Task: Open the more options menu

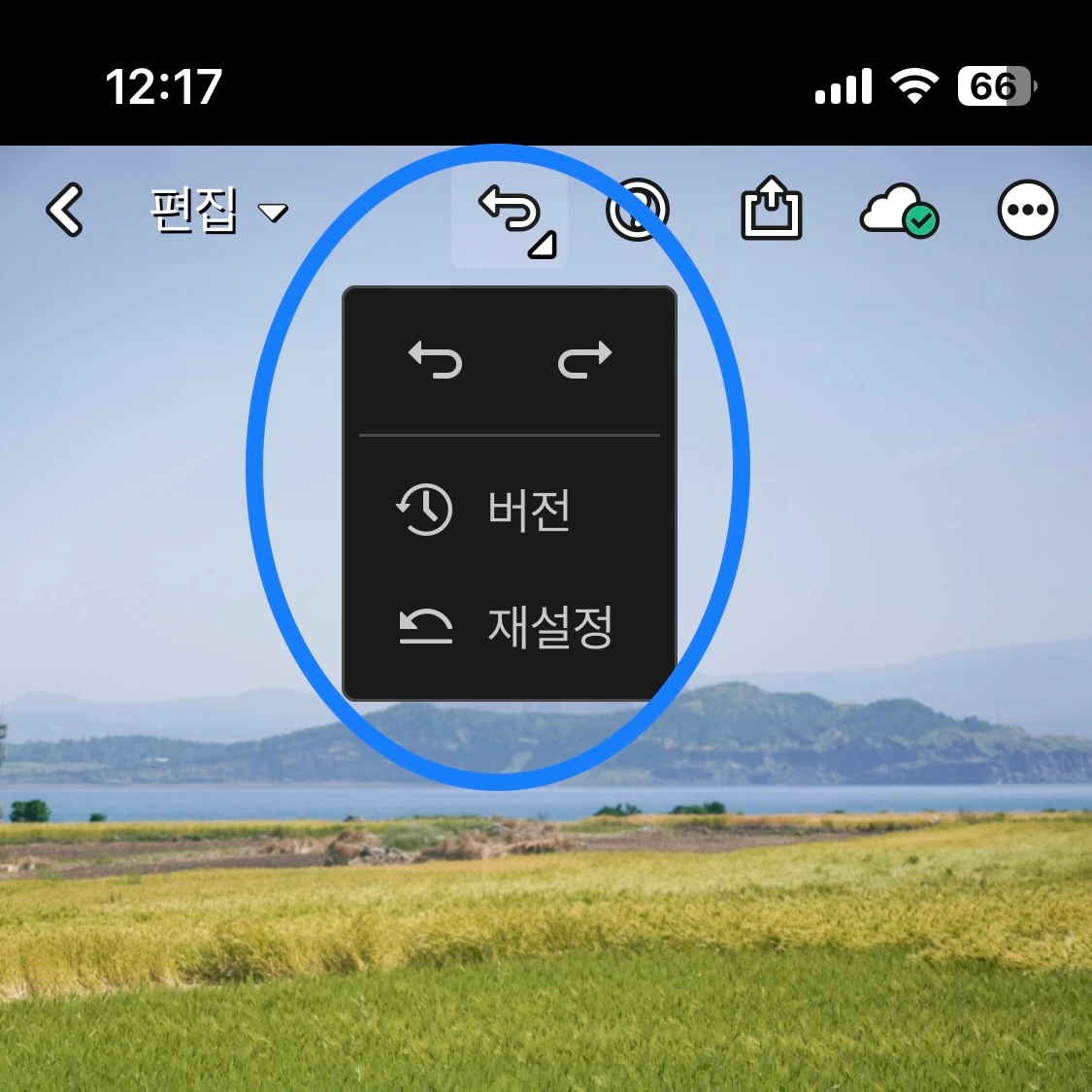Action: 1027,210
